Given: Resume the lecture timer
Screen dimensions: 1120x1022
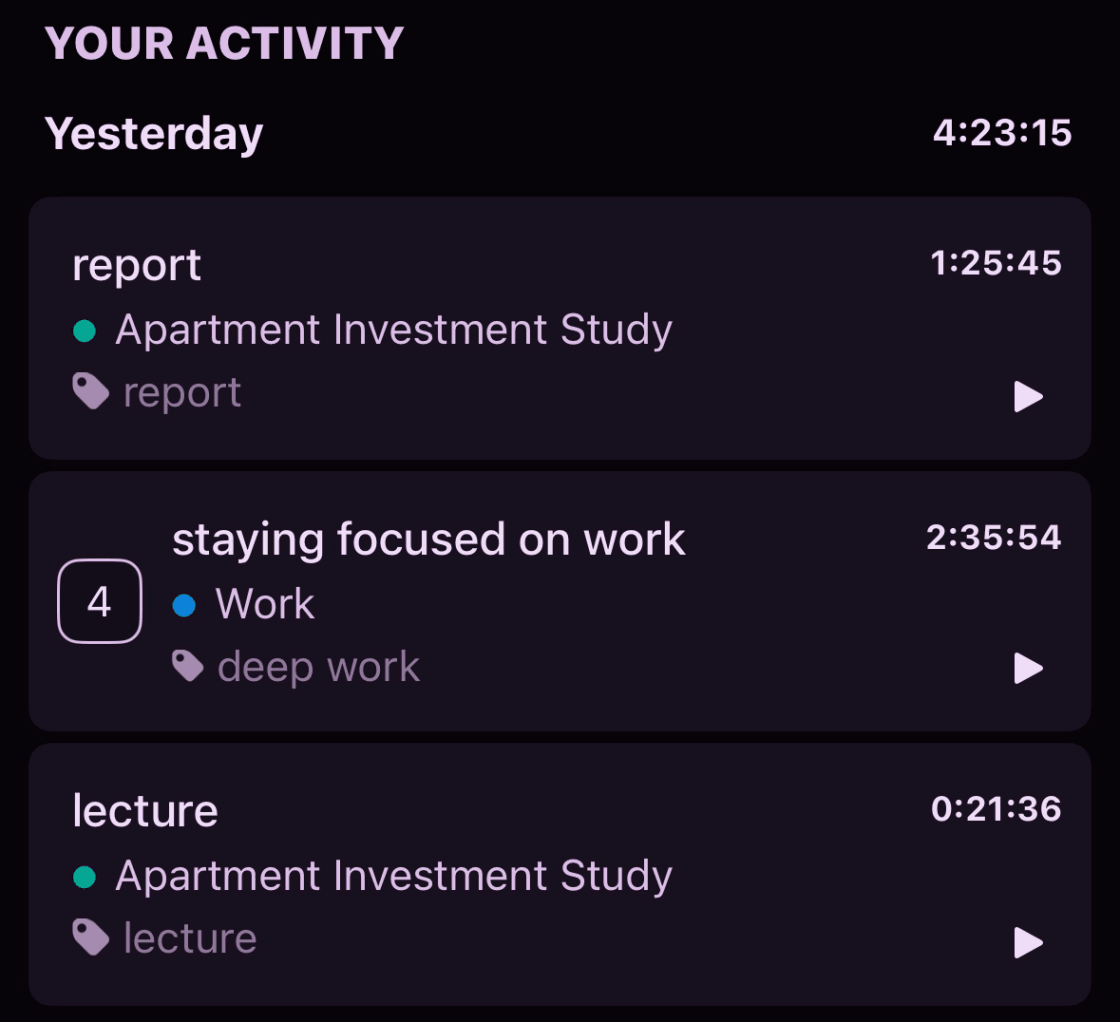Looking at the screenshot, I should click(x=1028, y=942).
